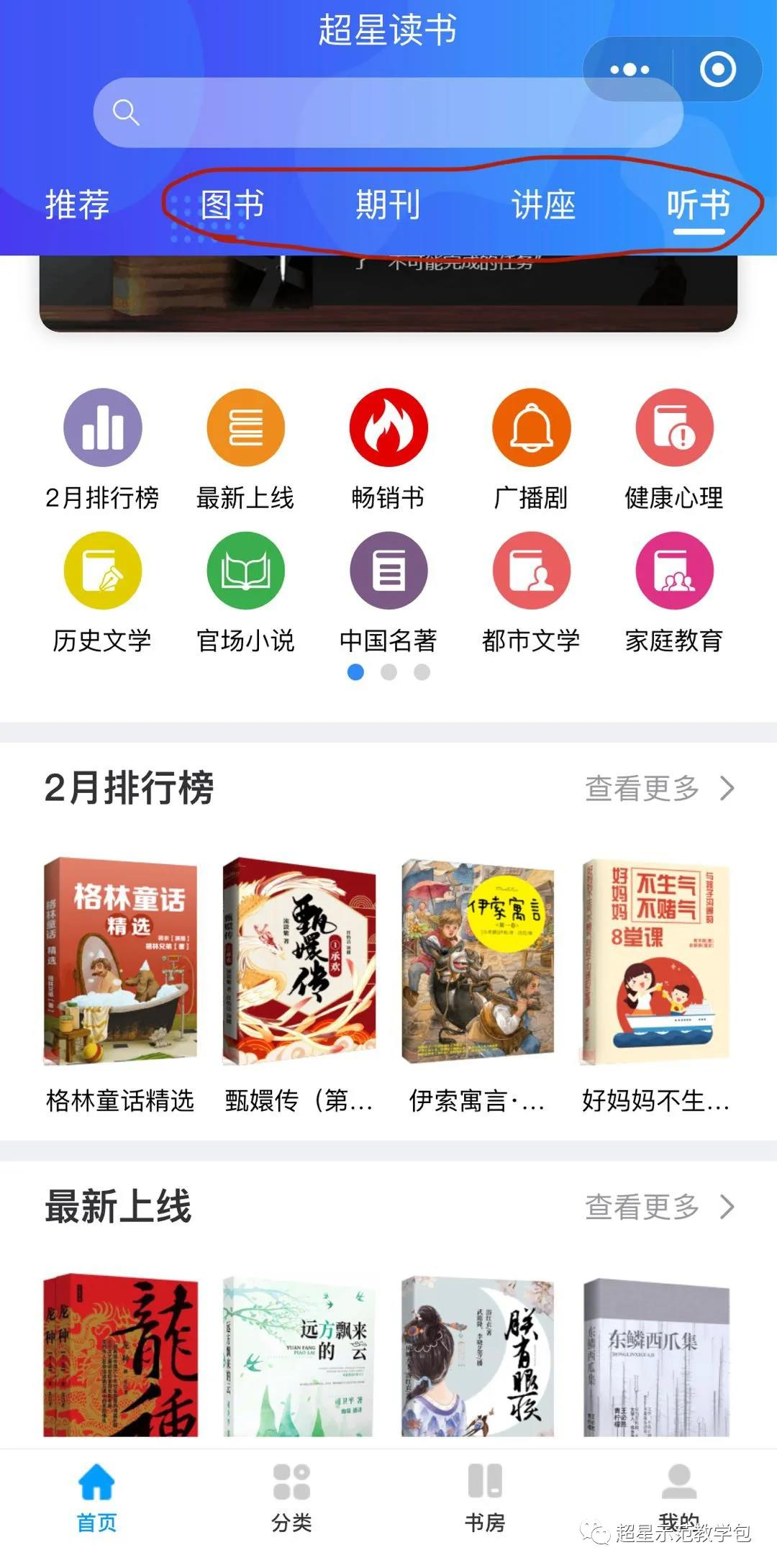777x1568 pixels.
Task: Switch to the 推荐 top tab
Action: pos(77,205)
